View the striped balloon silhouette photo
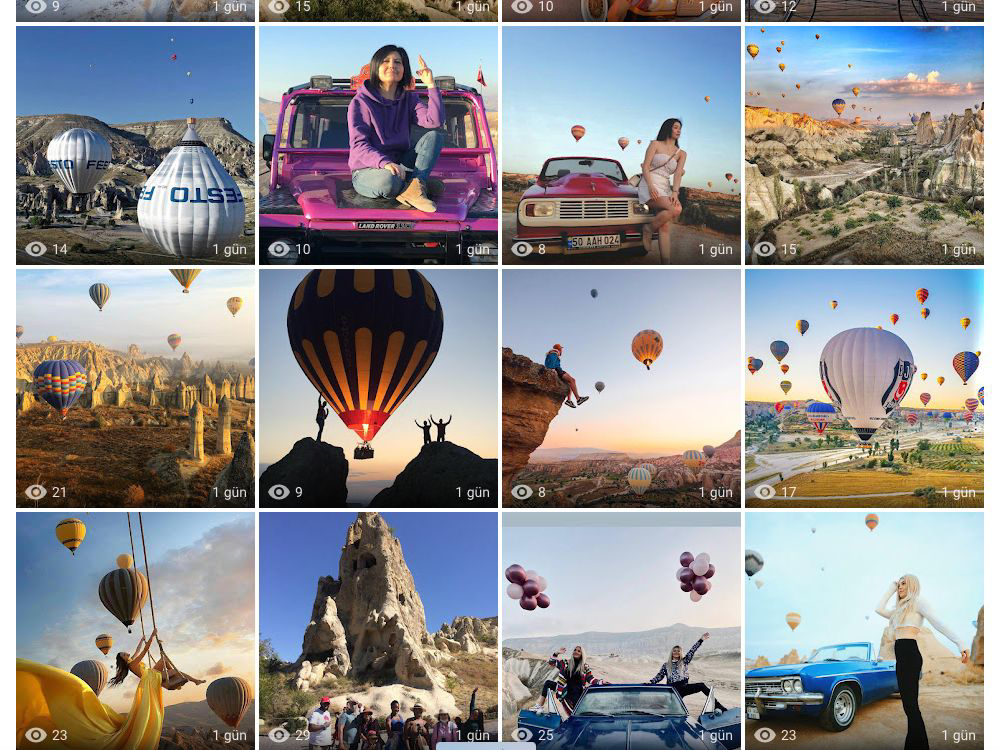The image size is (1000, 750). [378, 388]
